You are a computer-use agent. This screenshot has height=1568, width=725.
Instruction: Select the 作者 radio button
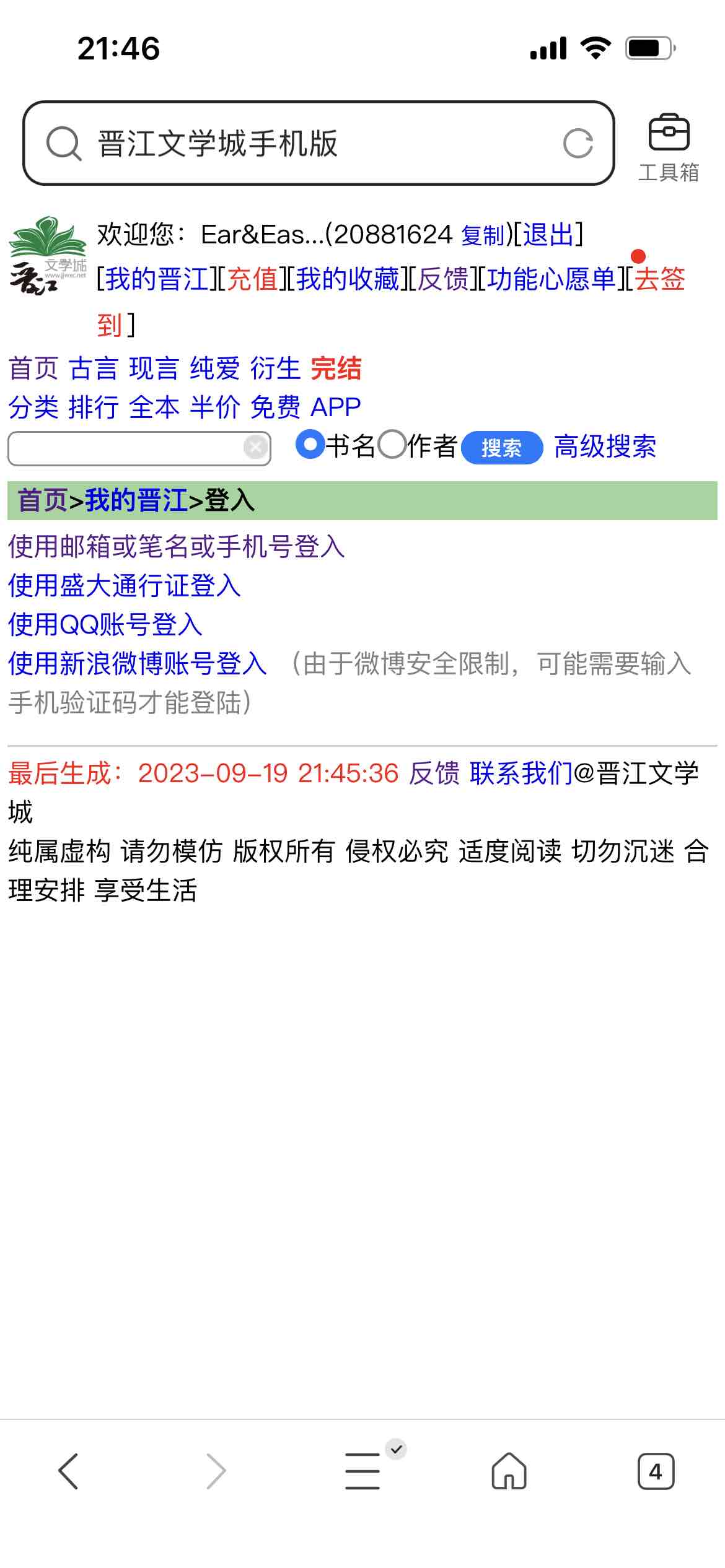pos(392,445)
